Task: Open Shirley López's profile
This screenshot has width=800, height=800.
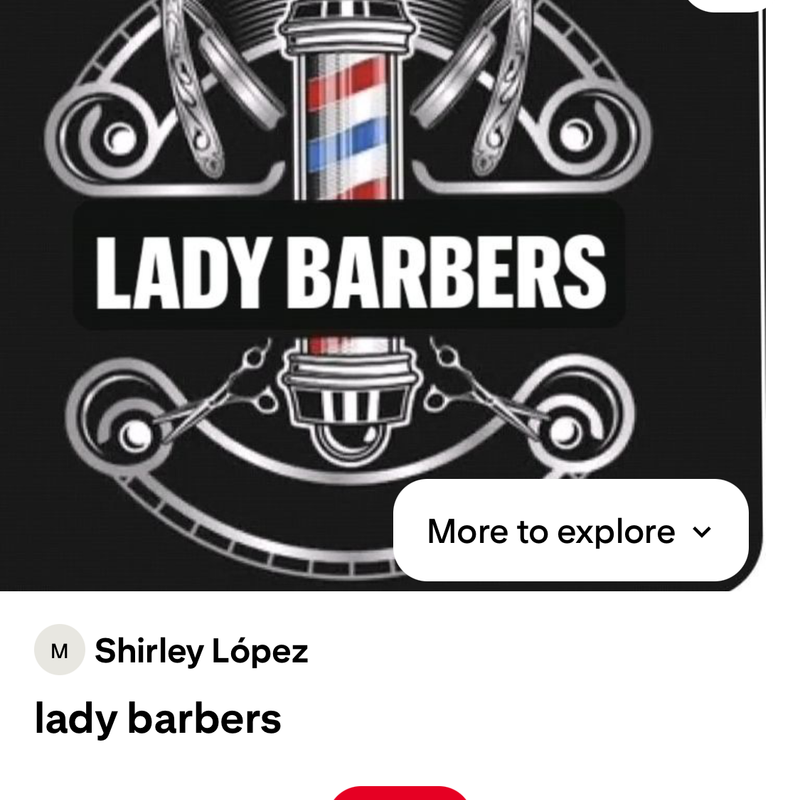Action: (200, 651)
